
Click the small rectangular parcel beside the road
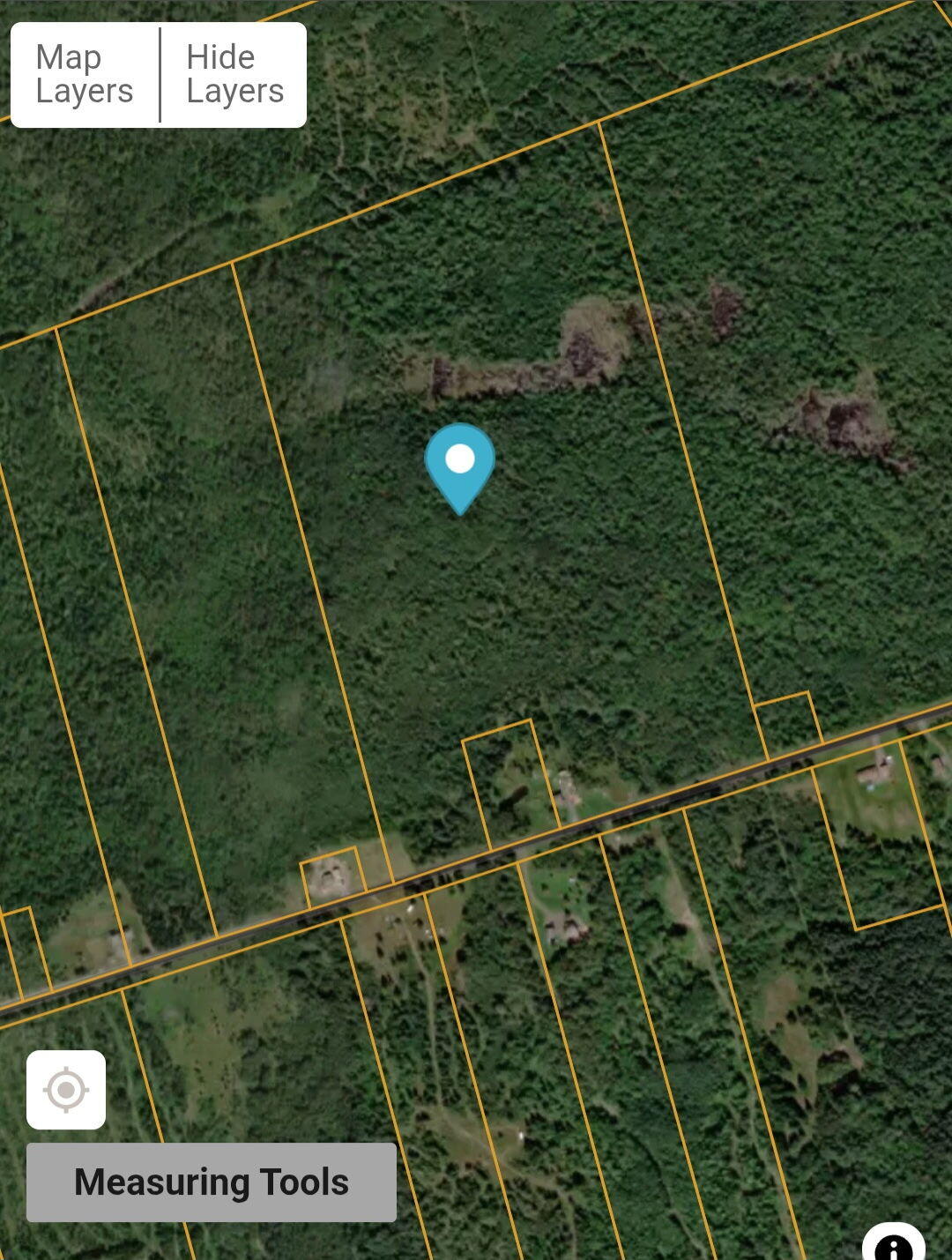pyautogui.click(x=502, y=785)
